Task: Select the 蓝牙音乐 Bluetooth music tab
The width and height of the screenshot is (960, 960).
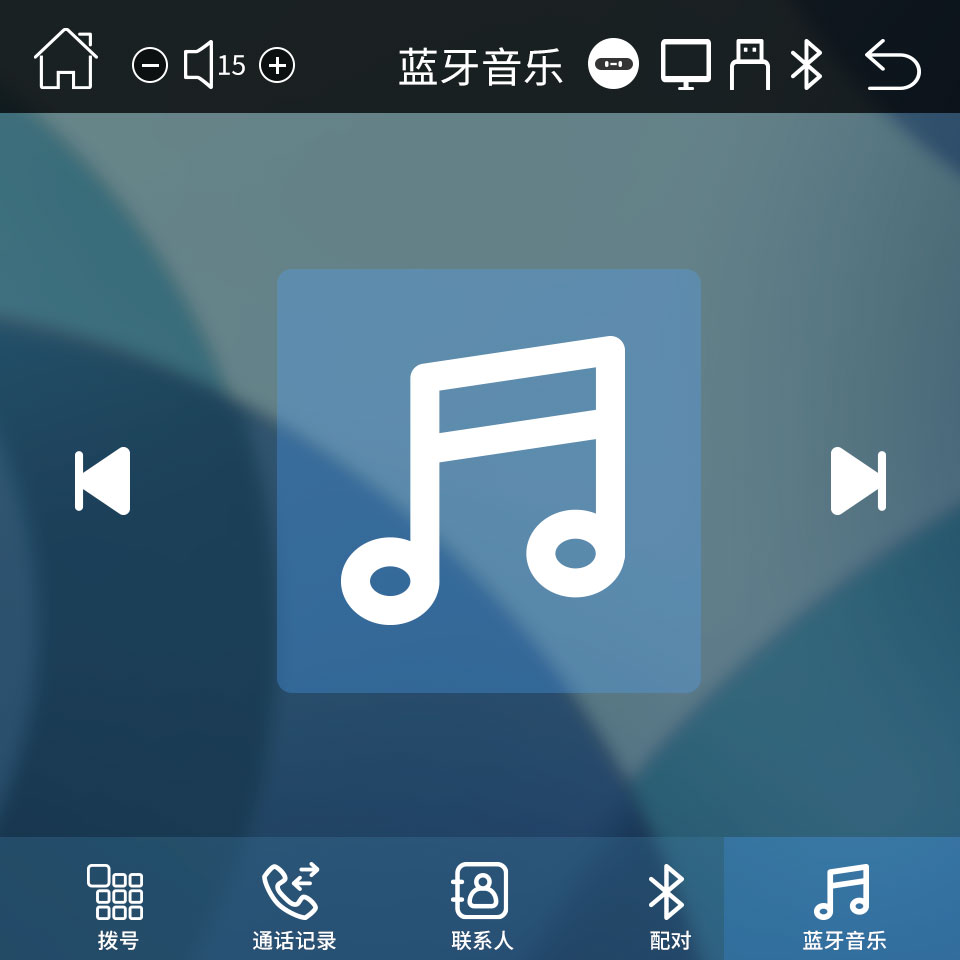Action: point(842,905)
